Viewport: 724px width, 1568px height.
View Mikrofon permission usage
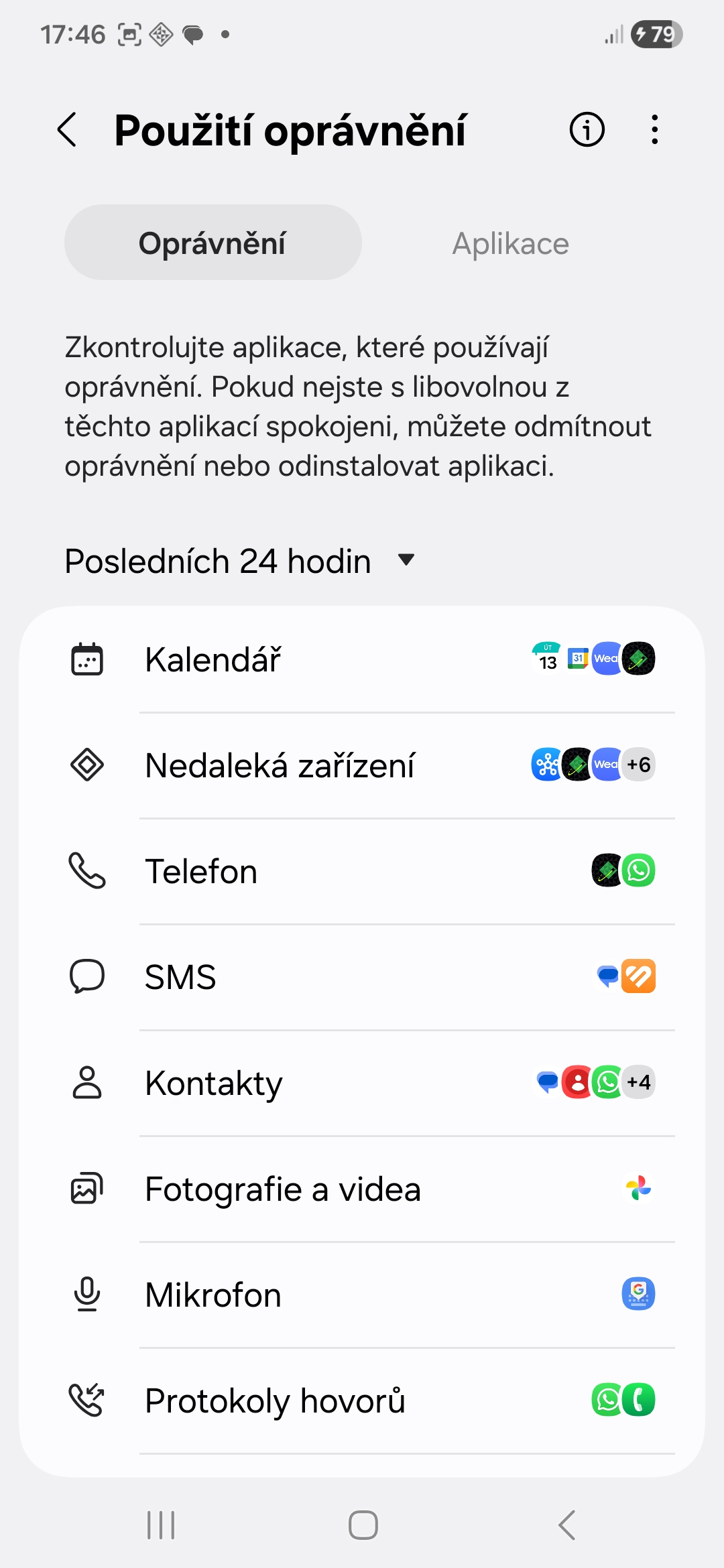click(362, 1295)
